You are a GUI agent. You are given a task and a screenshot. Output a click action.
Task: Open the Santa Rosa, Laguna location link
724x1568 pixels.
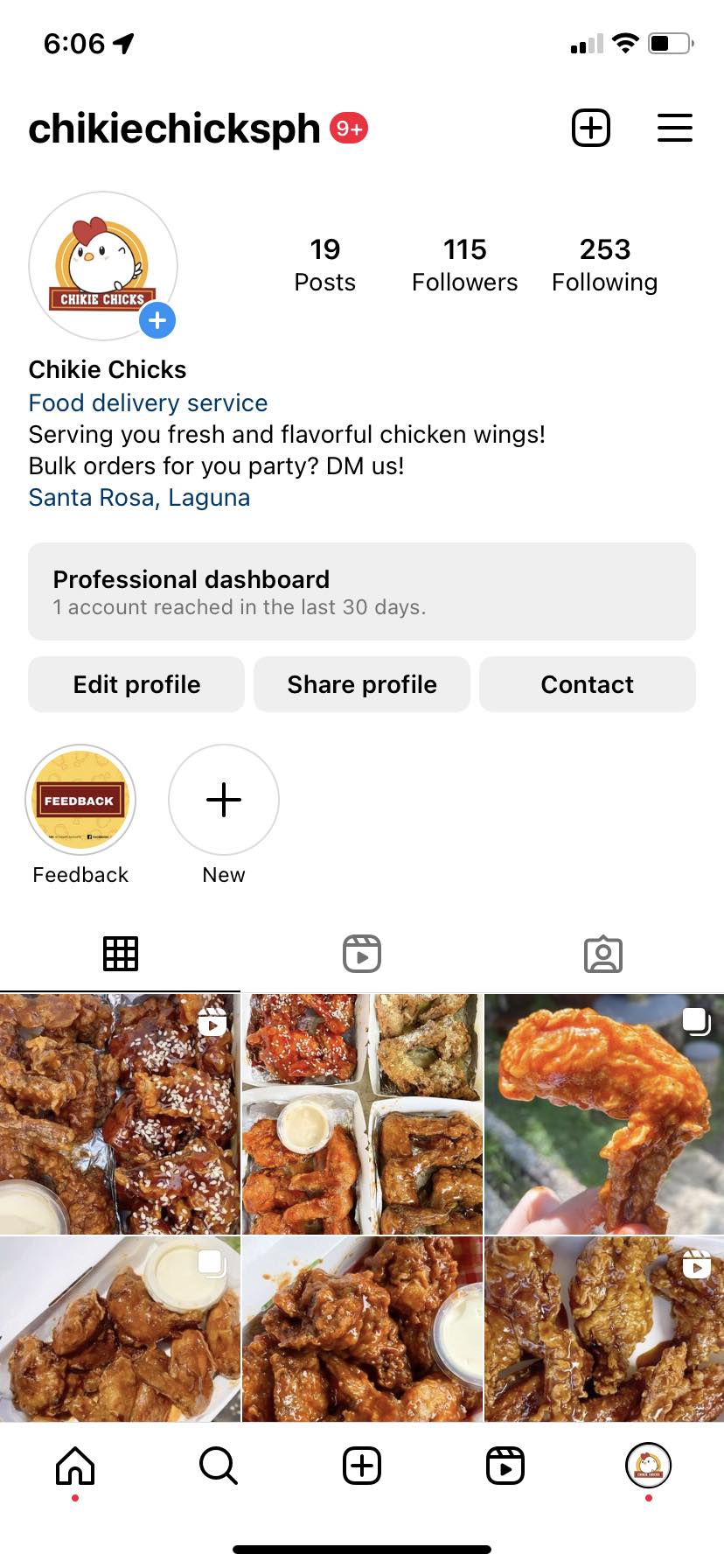(139, 497)
